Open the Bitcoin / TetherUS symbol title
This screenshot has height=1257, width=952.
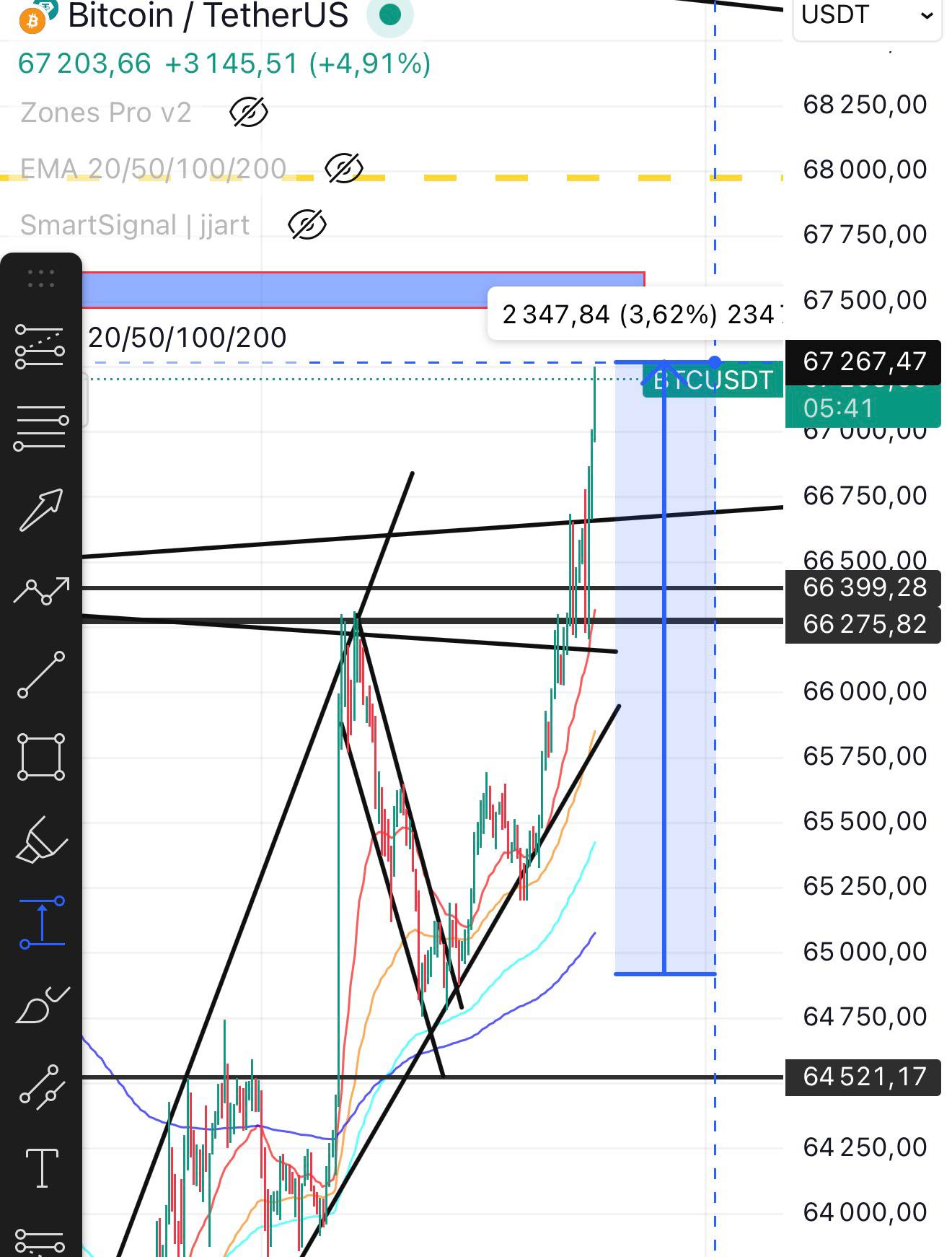tap(208, 15)
